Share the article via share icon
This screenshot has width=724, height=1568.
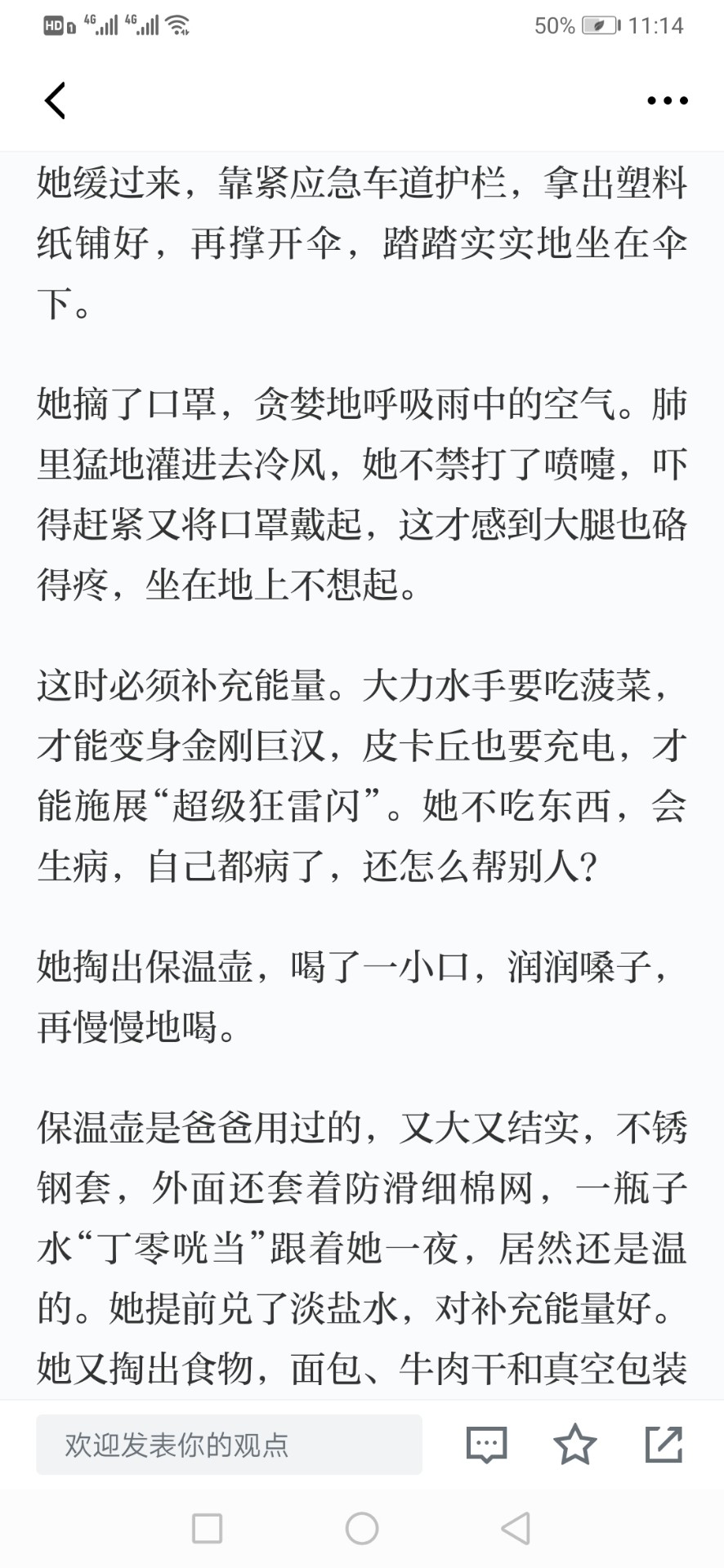click(664, 1444)
